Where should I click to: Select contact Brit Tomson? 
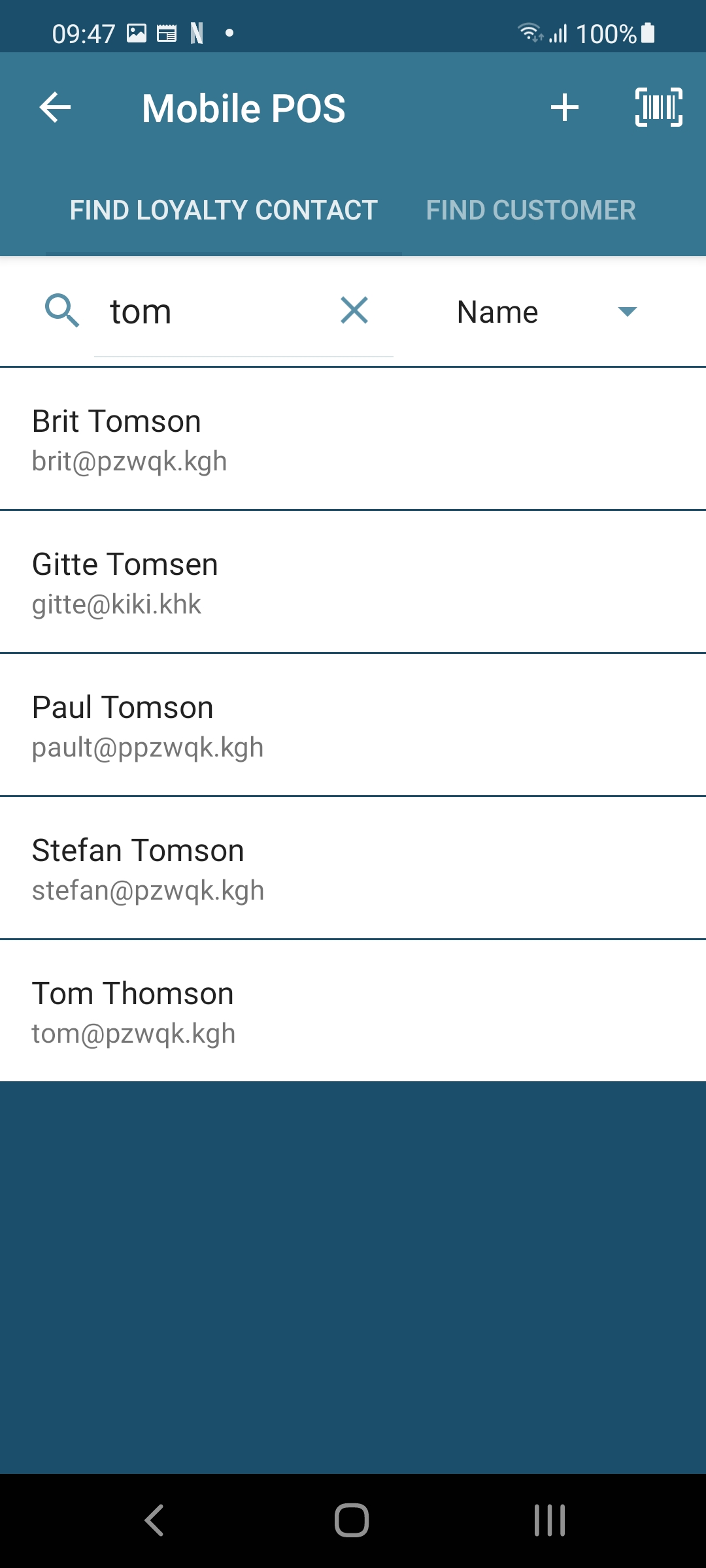click(x=353, y=439)
